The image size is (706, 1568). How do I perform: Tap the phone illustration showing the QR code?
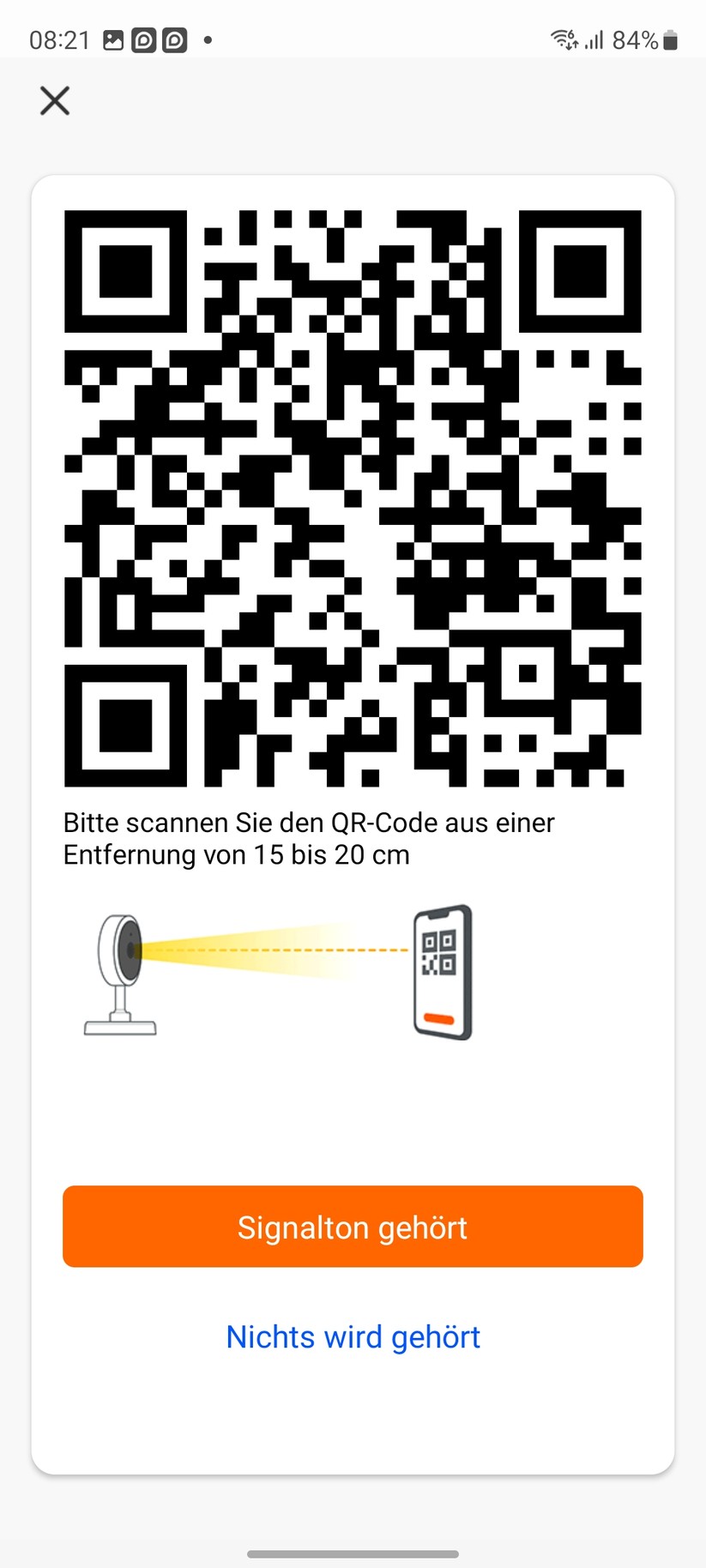pos(441,969)
